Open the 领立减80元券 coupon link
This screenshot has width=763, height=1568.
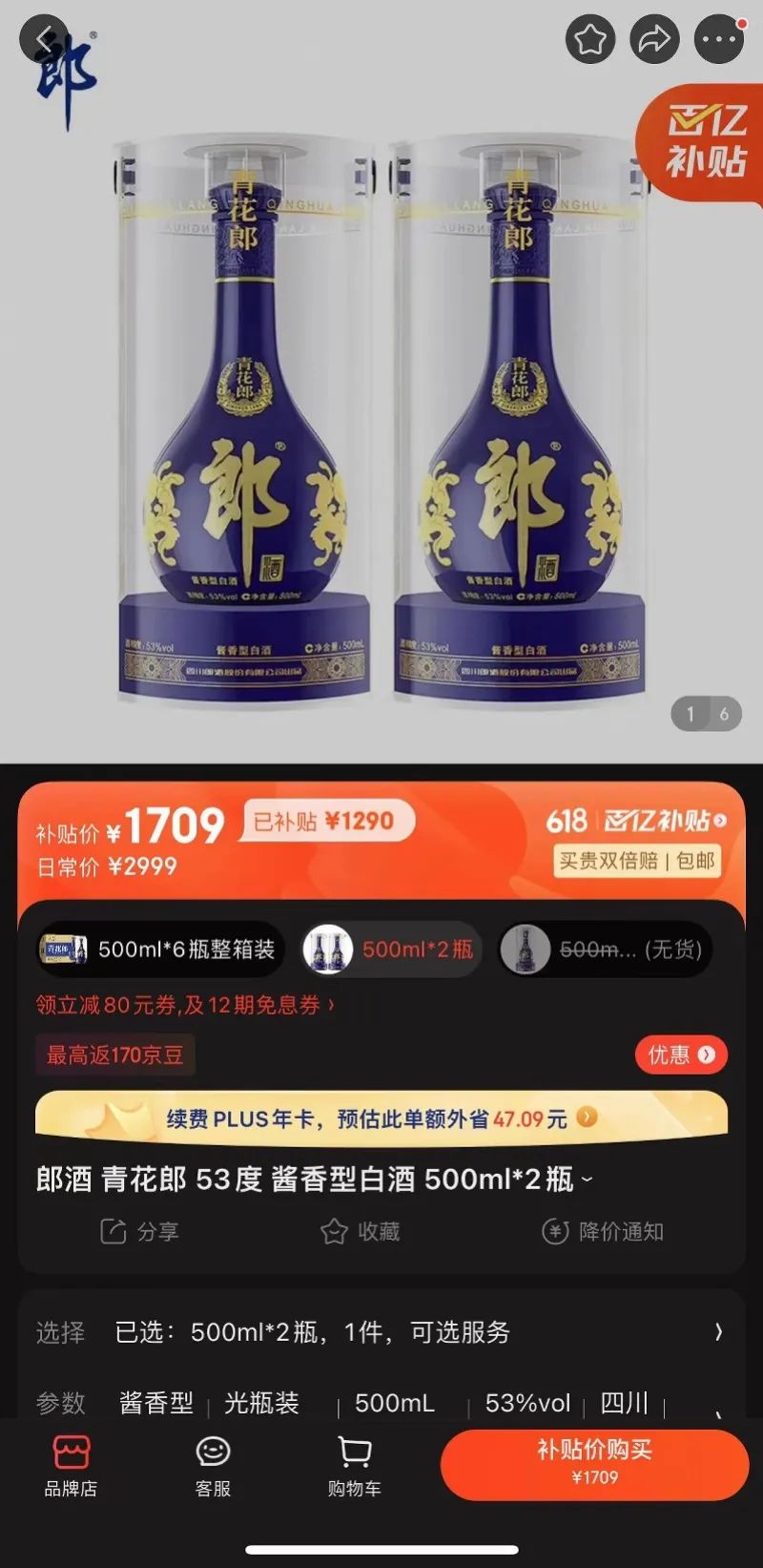coord(185,1005)
